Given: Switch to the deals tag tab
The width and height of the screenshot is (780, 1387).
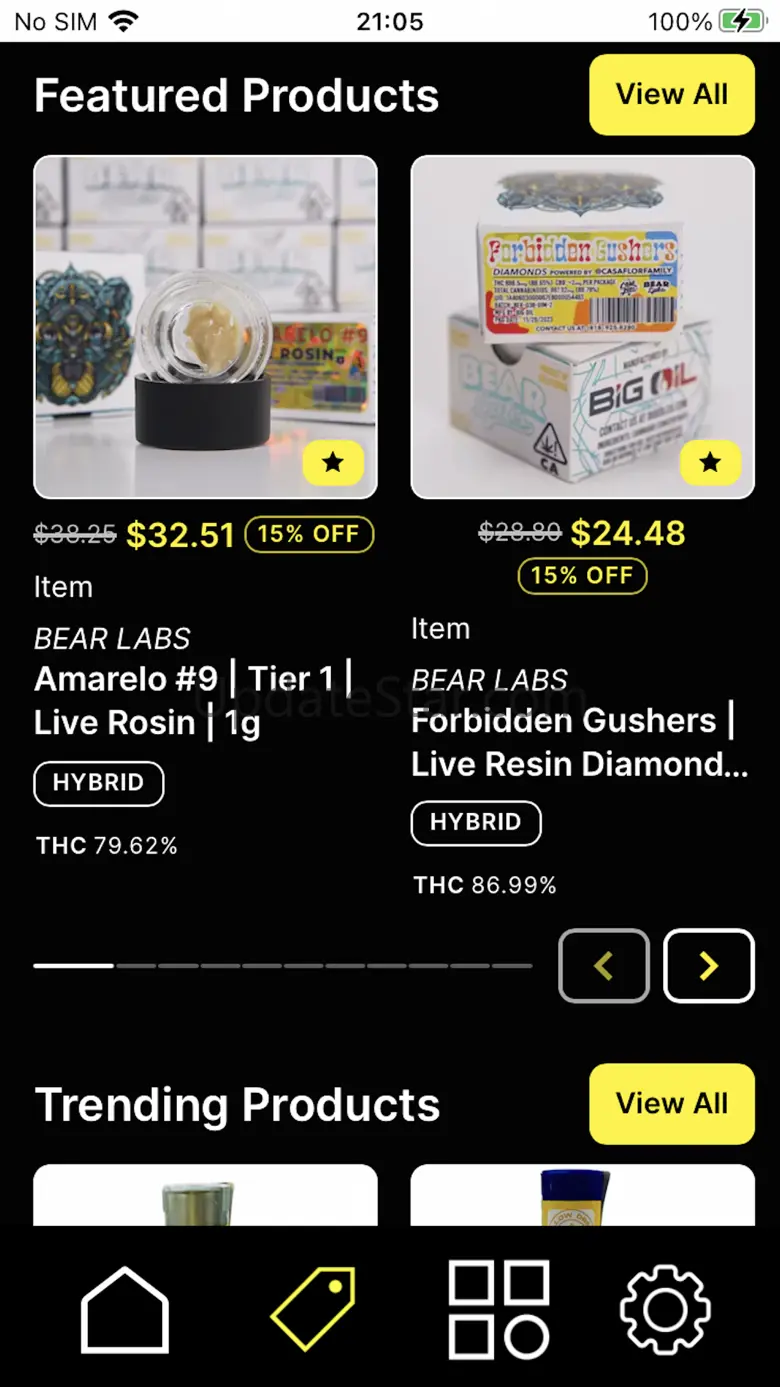Looking at the screenshot, I should (313, 1309).
